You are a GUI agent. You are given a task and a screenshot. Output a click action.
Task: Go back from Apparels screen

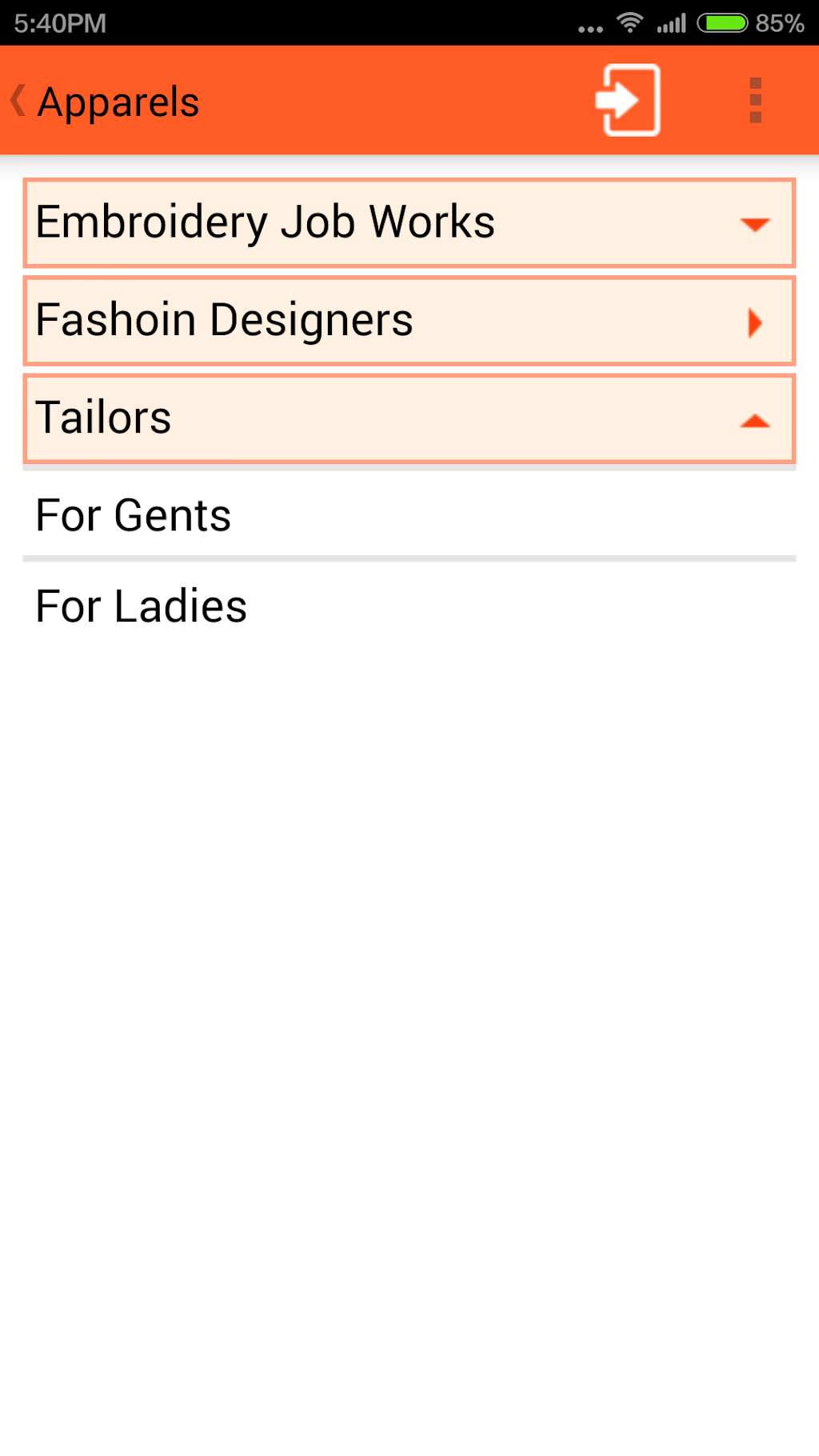pos(19,102)
